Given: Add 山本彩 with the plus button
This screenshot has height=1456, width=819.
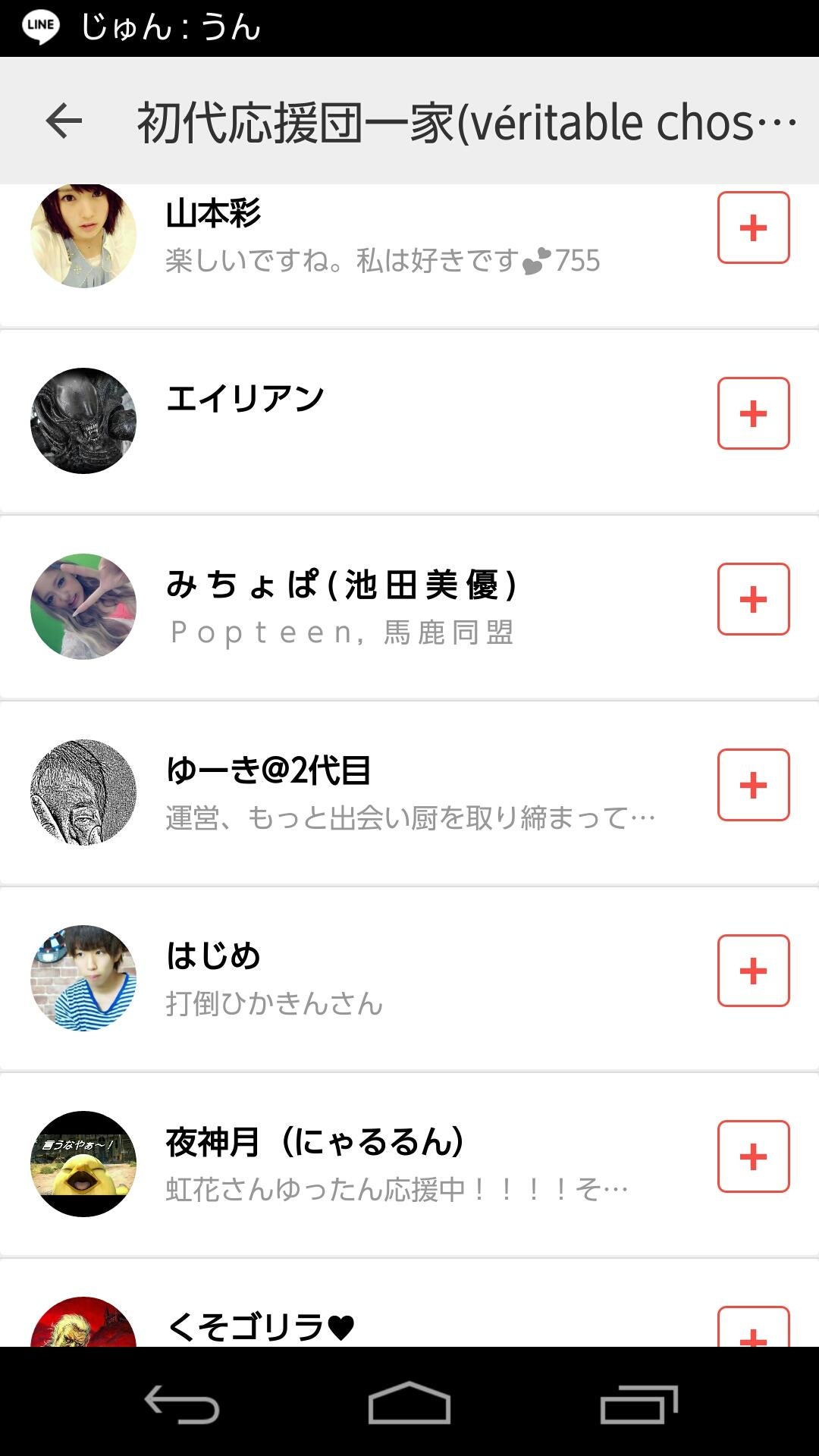Looking at the screenshot, I should point(753,227).
